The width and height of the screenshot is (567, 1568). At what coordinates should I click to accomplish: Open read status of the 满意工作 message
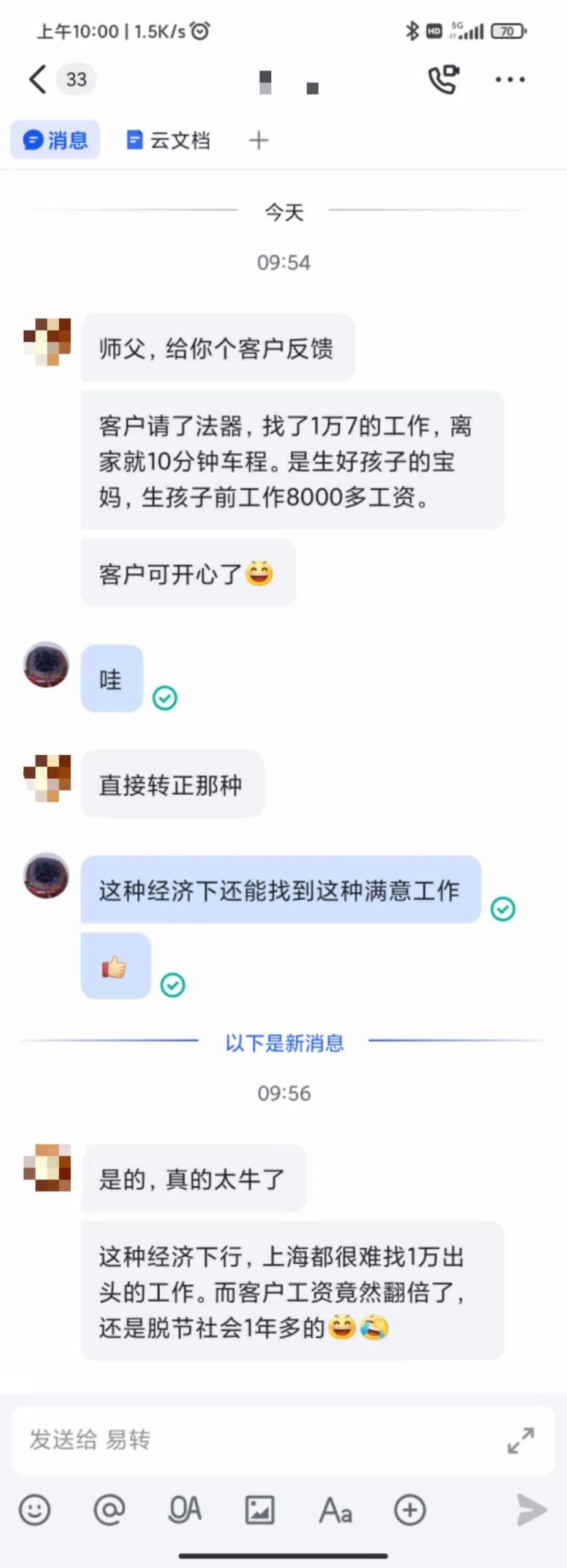[504, 913]
